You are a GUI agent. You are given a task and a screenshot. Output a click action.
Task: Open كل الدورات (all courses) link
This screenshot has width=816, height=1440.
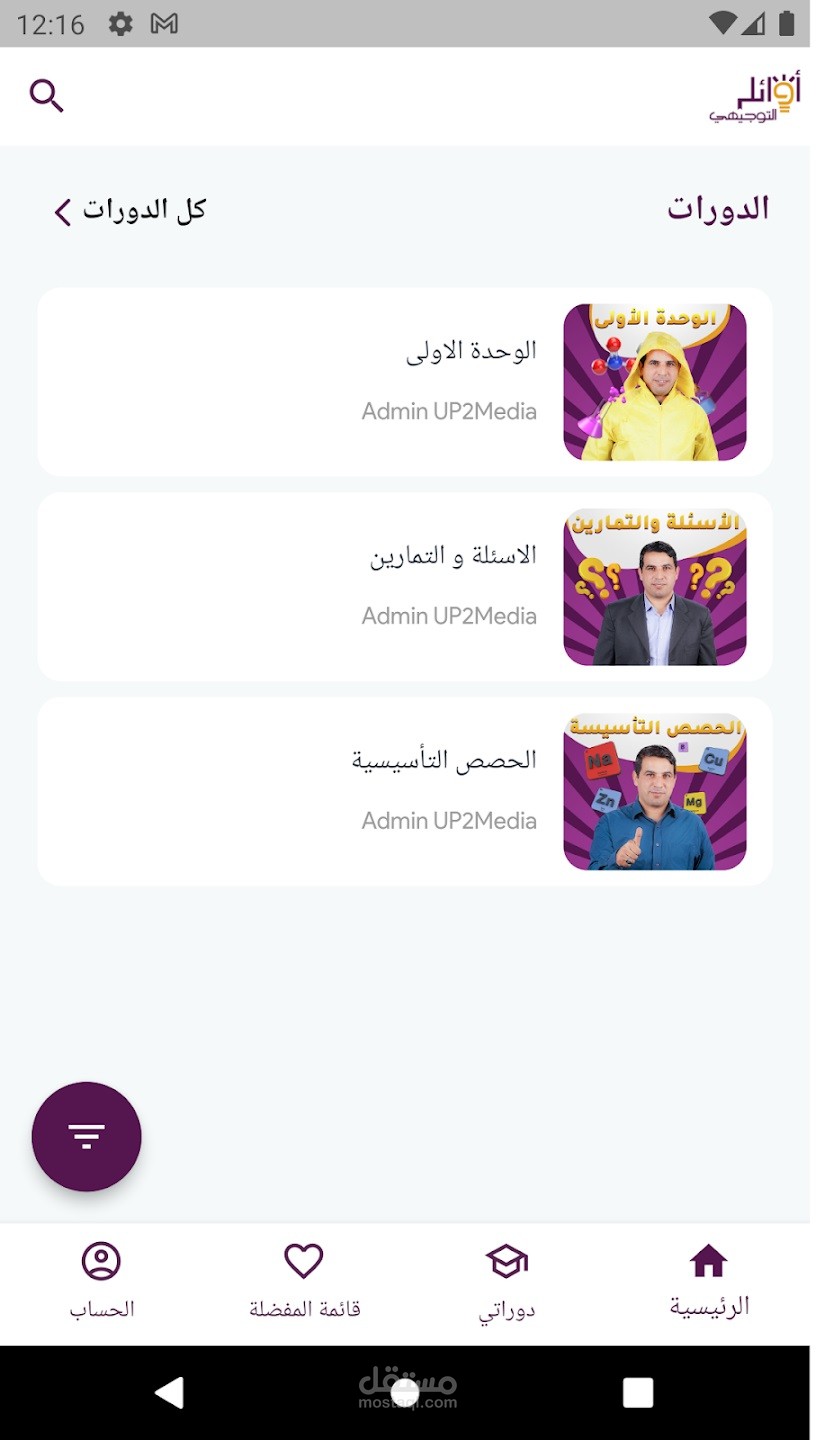pyautogui.click(x=130, y=210)
